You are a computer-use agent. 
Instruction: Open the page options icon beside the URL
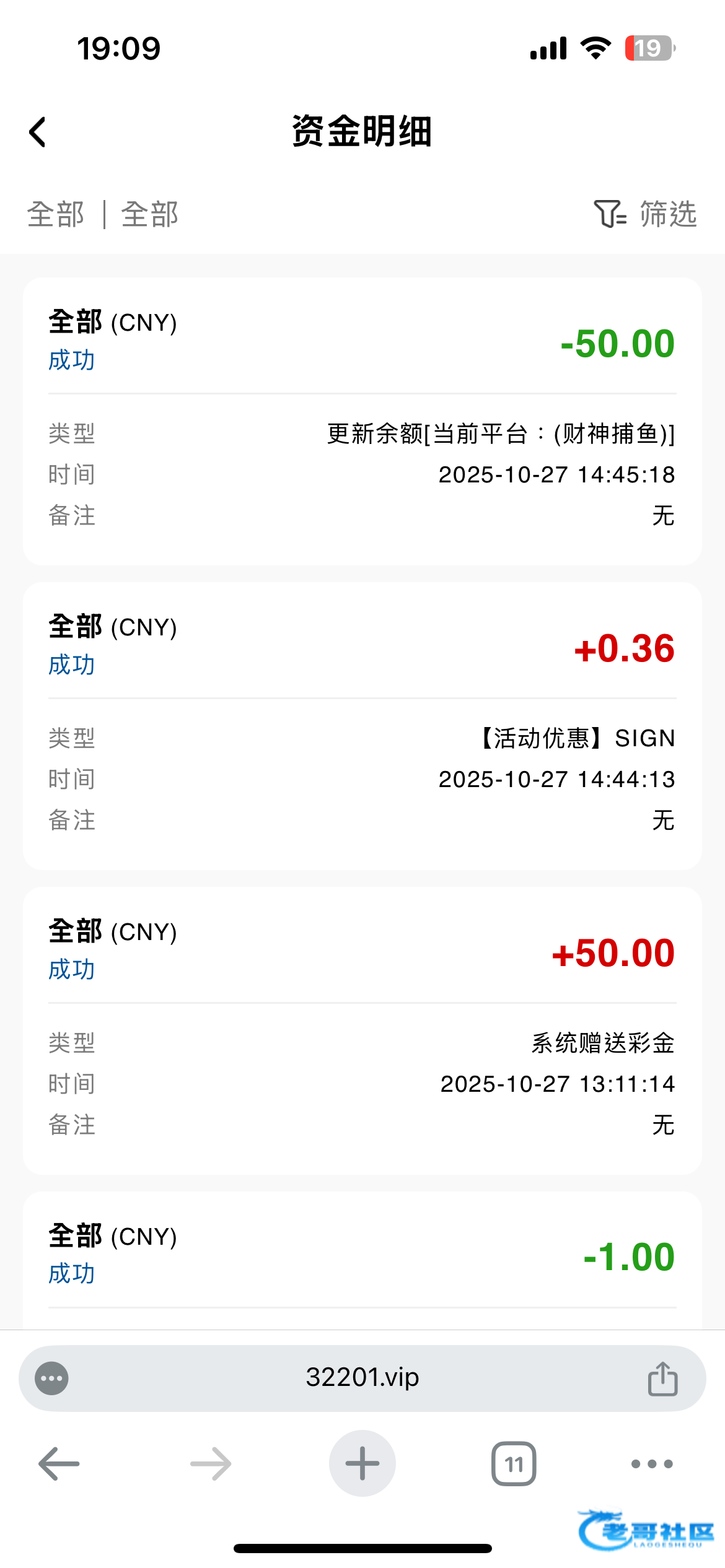click(x=52, y=1379)
